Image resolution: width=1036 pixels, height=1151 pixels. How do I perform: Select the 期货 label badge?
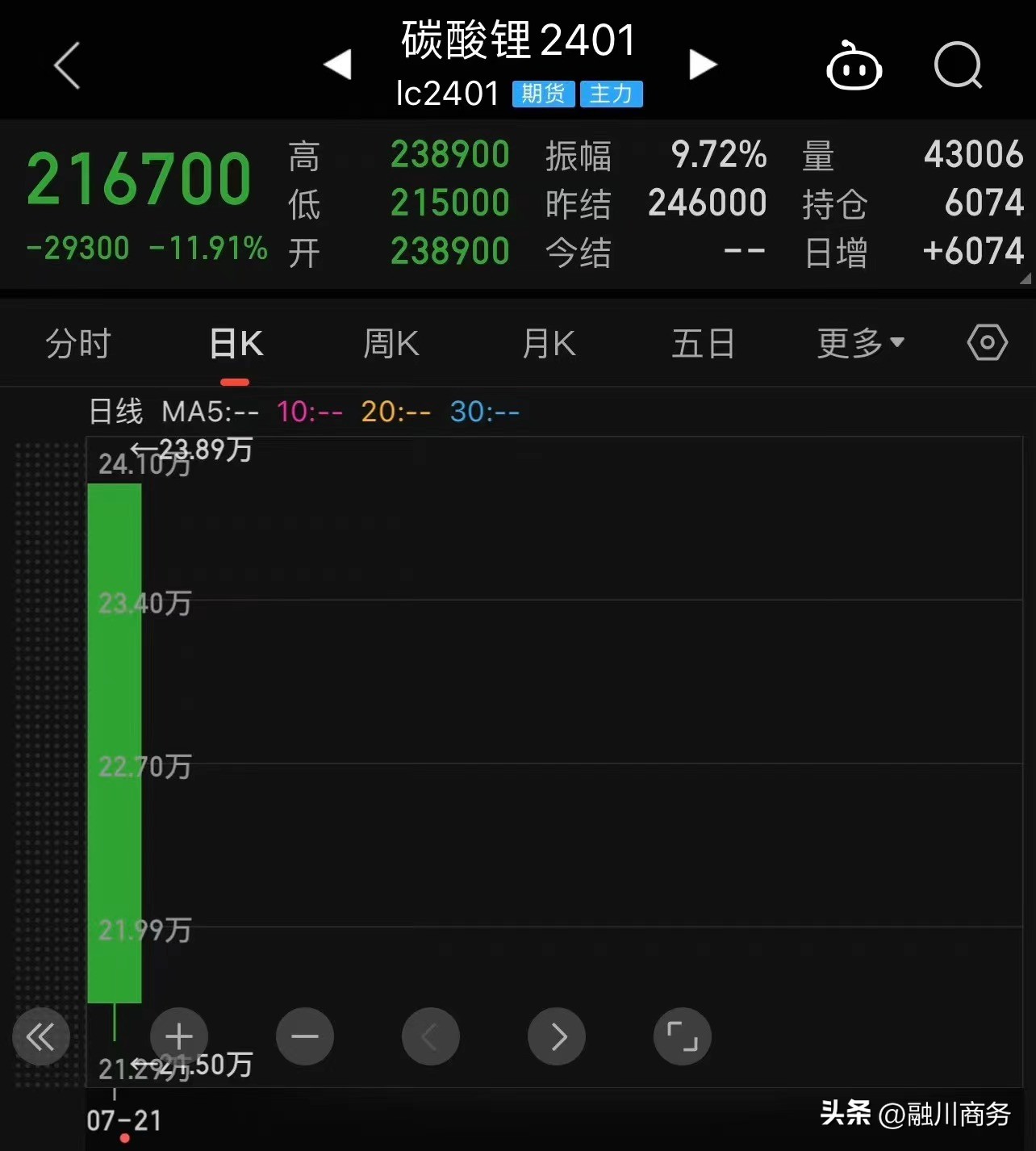(542, 94)
